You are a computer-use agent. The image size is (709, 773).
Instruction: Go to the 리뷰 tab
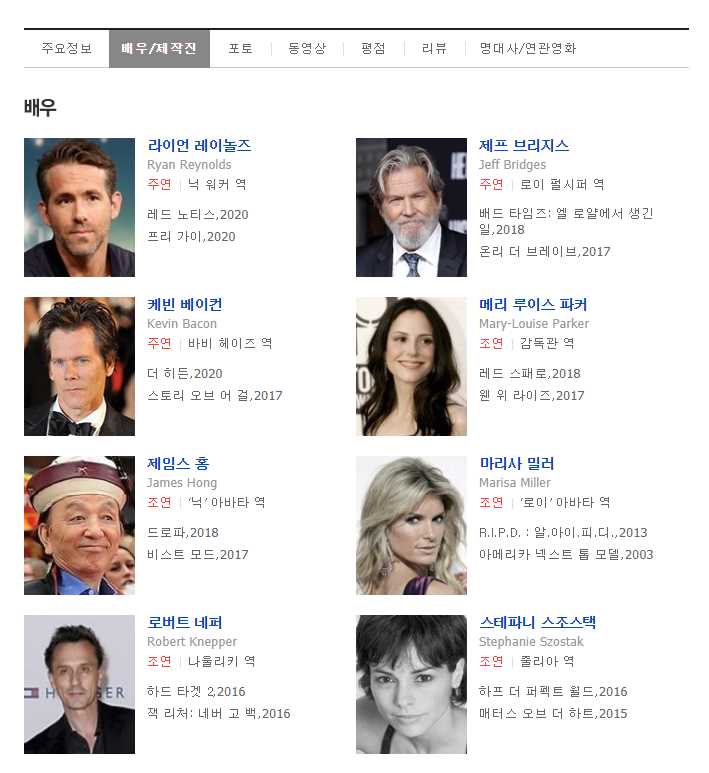434,48
